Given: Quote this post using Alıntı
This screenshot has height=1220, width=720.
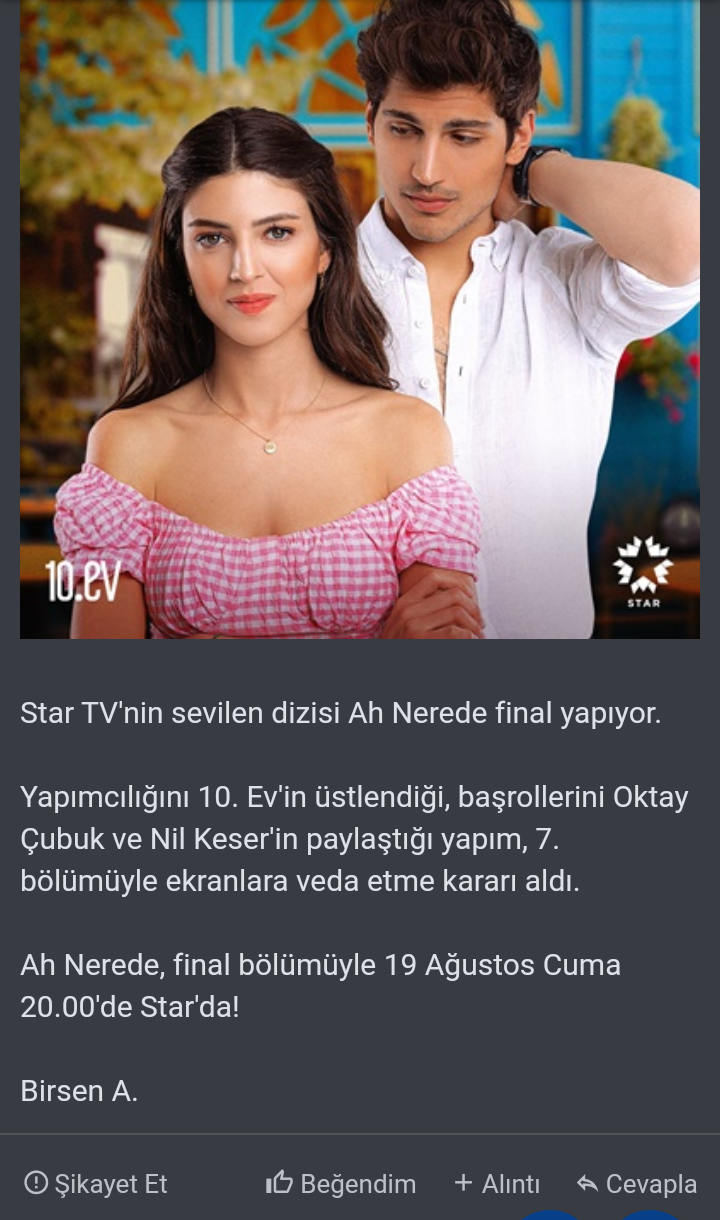Looking at the screenshot, I should (497, 1184).
